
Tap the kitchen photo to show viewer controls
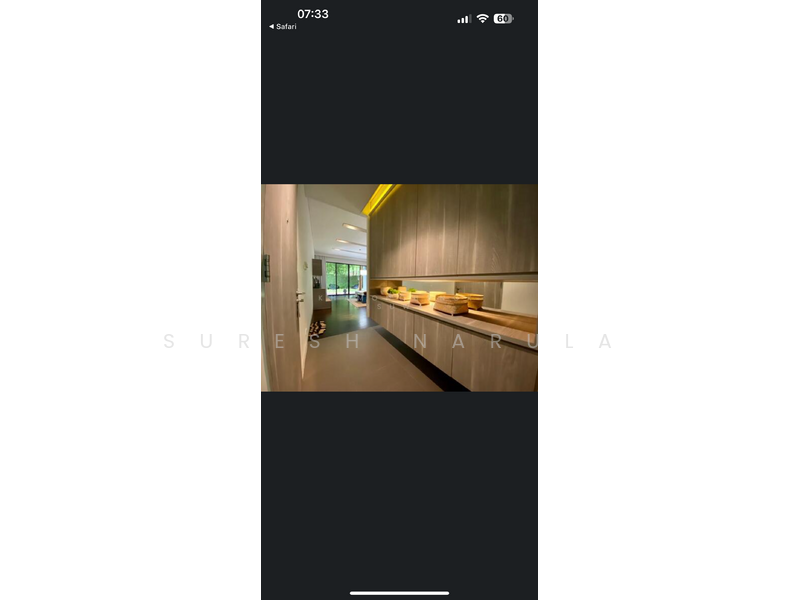pos(399,287)
